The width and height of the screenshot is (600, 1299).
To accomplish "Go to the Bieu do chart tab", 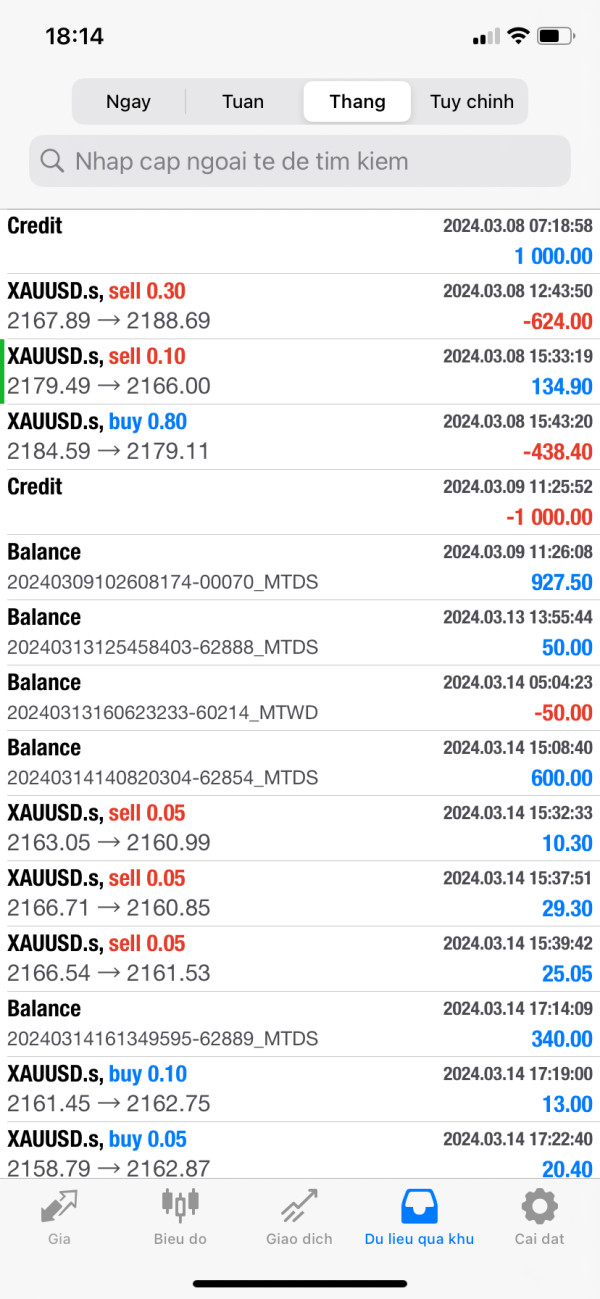I will point(180,1217).
